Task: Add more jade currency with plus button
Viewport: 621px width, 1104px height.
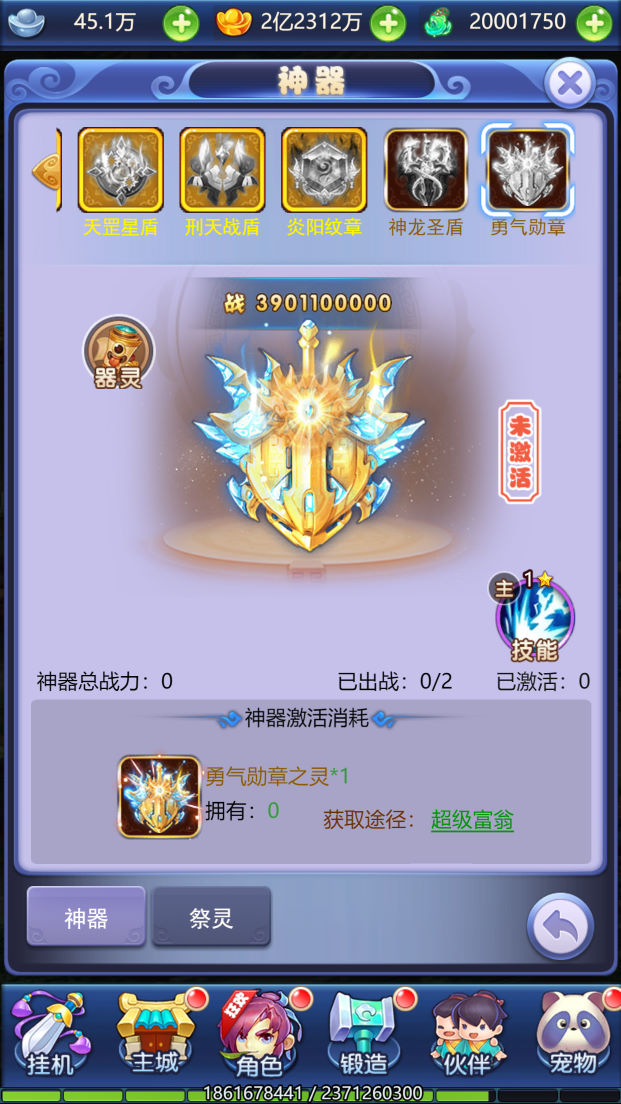Action: 594,23
